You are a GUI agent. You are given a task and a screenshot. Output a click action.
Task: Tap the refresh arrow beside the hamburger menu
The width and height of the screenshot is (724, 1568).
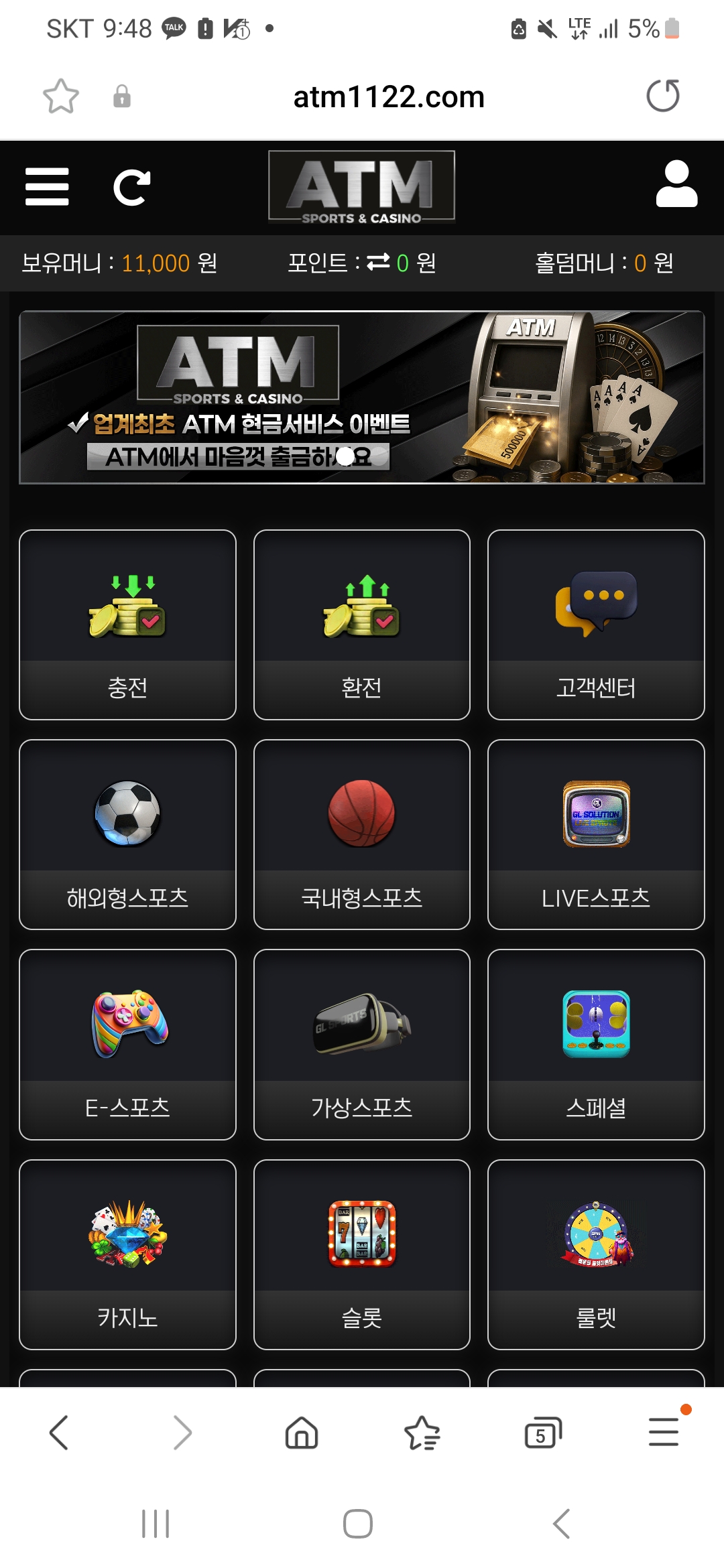point(131,187)
